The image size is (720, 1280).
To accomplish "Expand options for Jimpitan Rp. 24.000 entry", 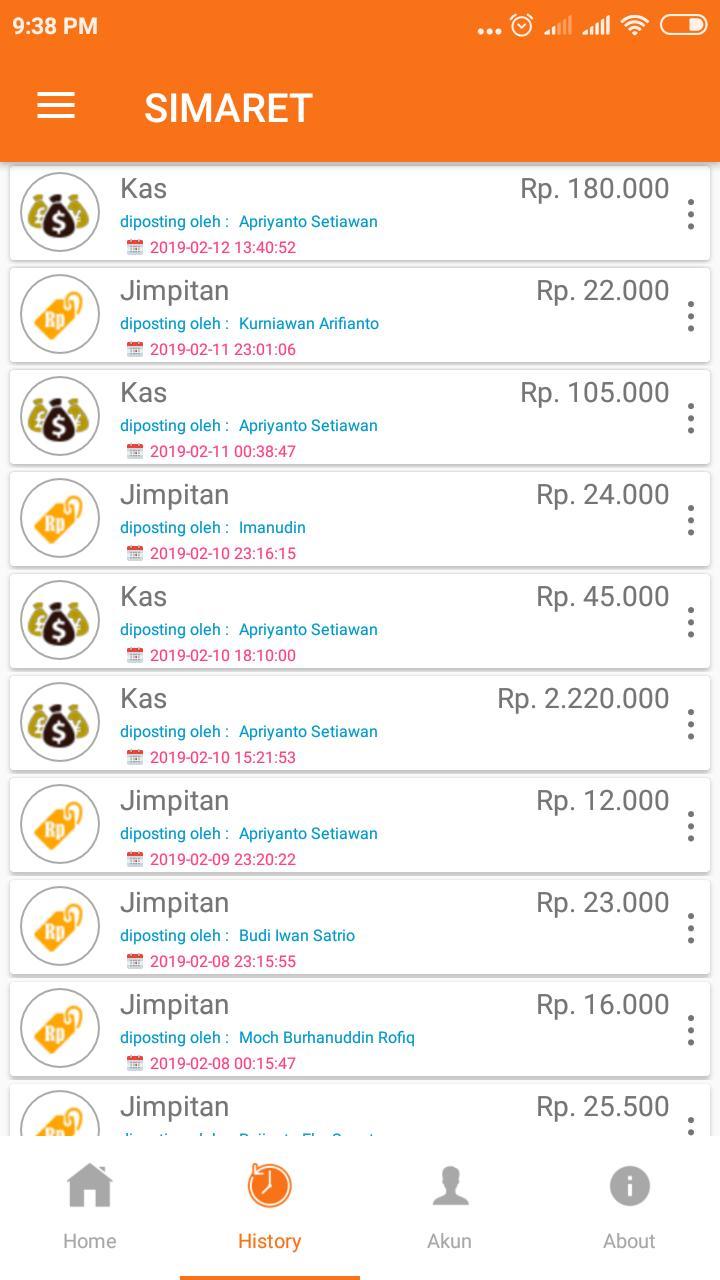I will (x=690, y=520).
